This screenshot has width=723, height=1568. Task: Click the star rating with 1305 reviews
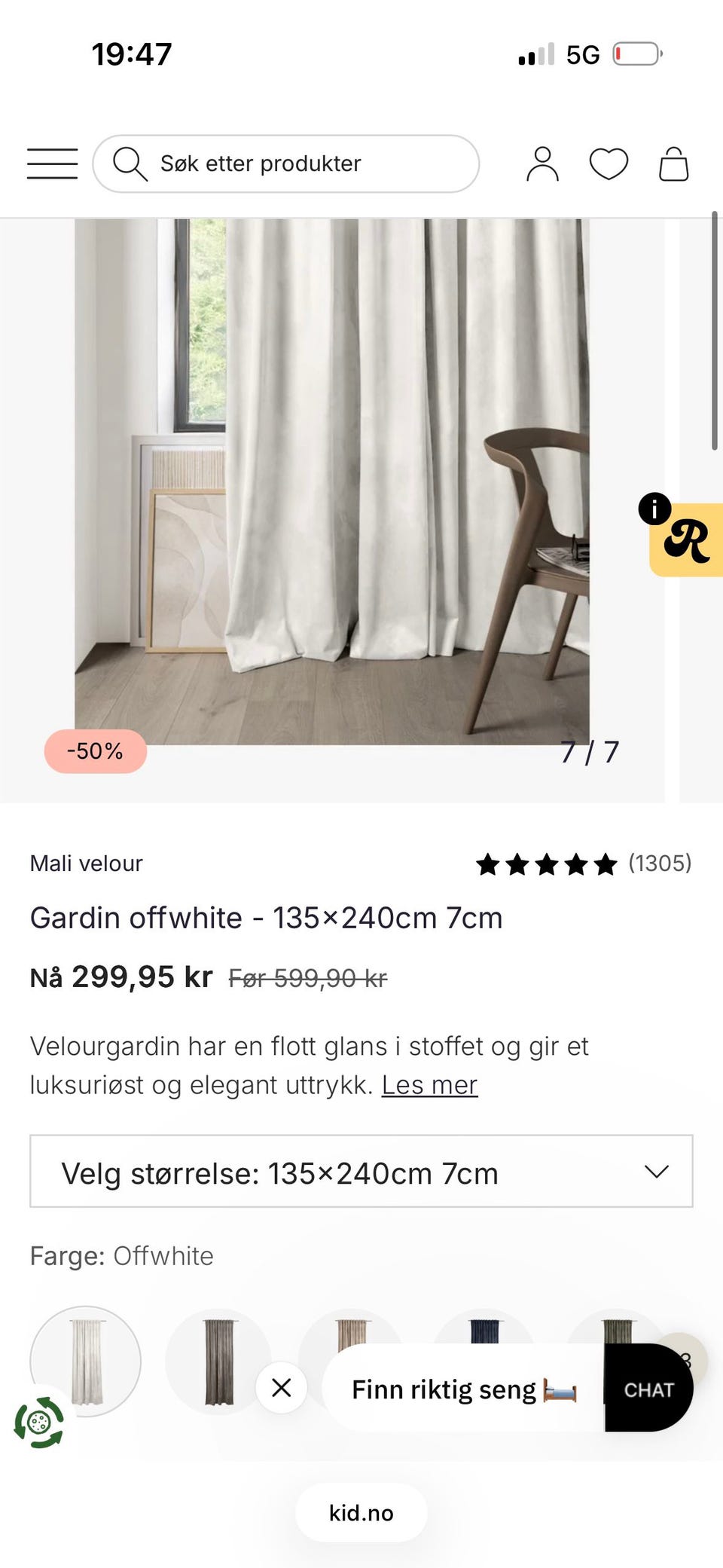pyautogui.click(x=584, y=864)
